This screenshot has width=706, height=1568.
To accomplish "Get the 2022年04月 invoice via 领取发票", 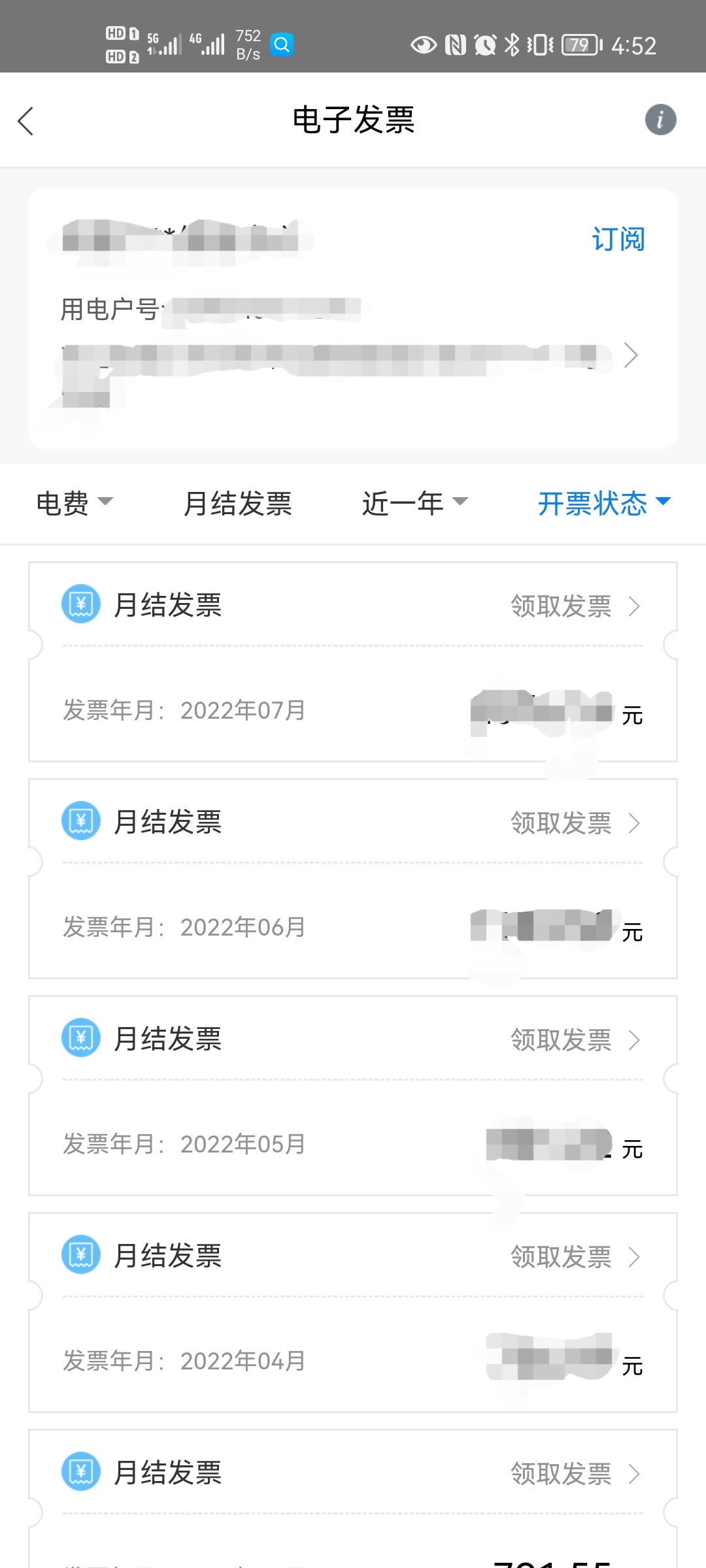I will [574, 1257].
